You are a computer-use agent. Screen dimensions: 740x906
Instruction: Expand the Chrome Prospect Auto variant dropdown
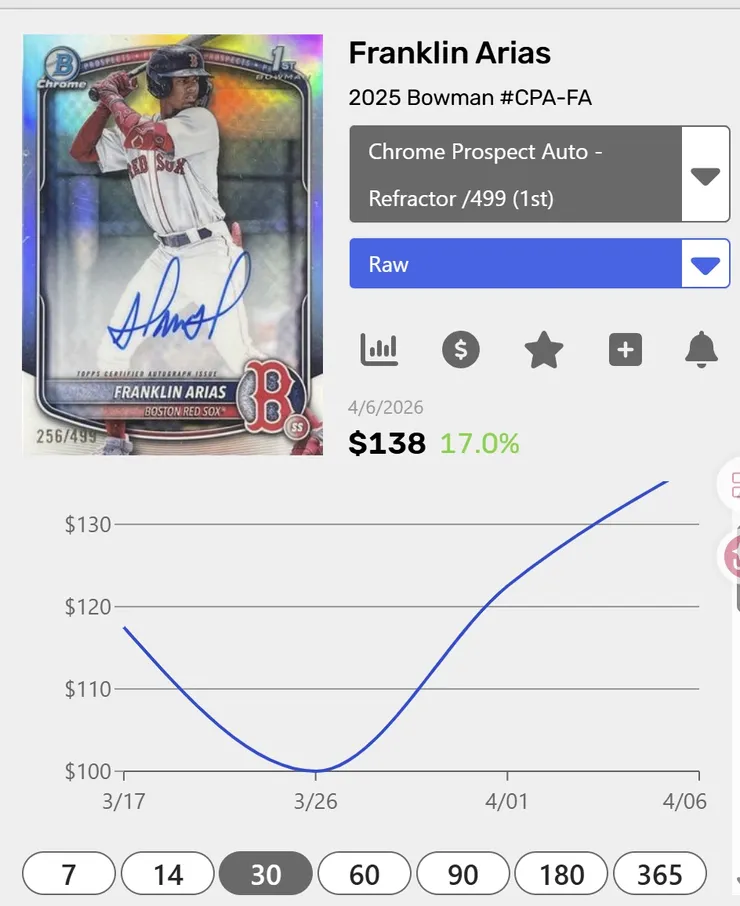click(x=705, y=175)
